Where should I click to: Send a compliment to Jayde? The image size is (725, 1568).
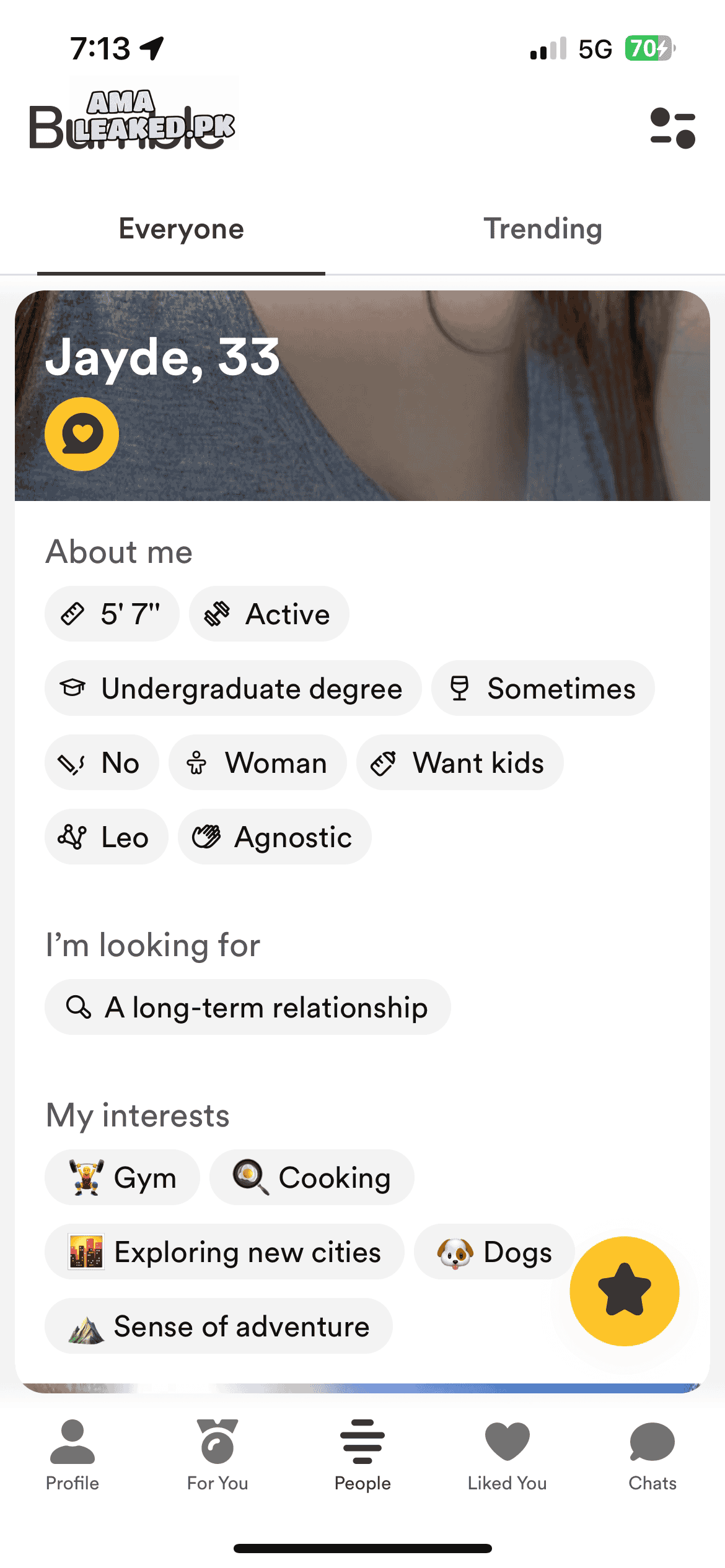click(x=82, y=433)
